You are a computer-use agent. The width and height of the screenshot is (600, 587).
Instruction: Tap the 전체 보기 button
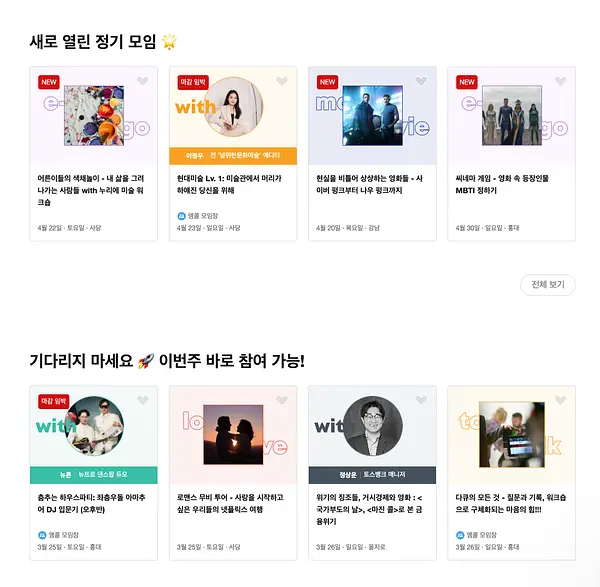[548, 285]
